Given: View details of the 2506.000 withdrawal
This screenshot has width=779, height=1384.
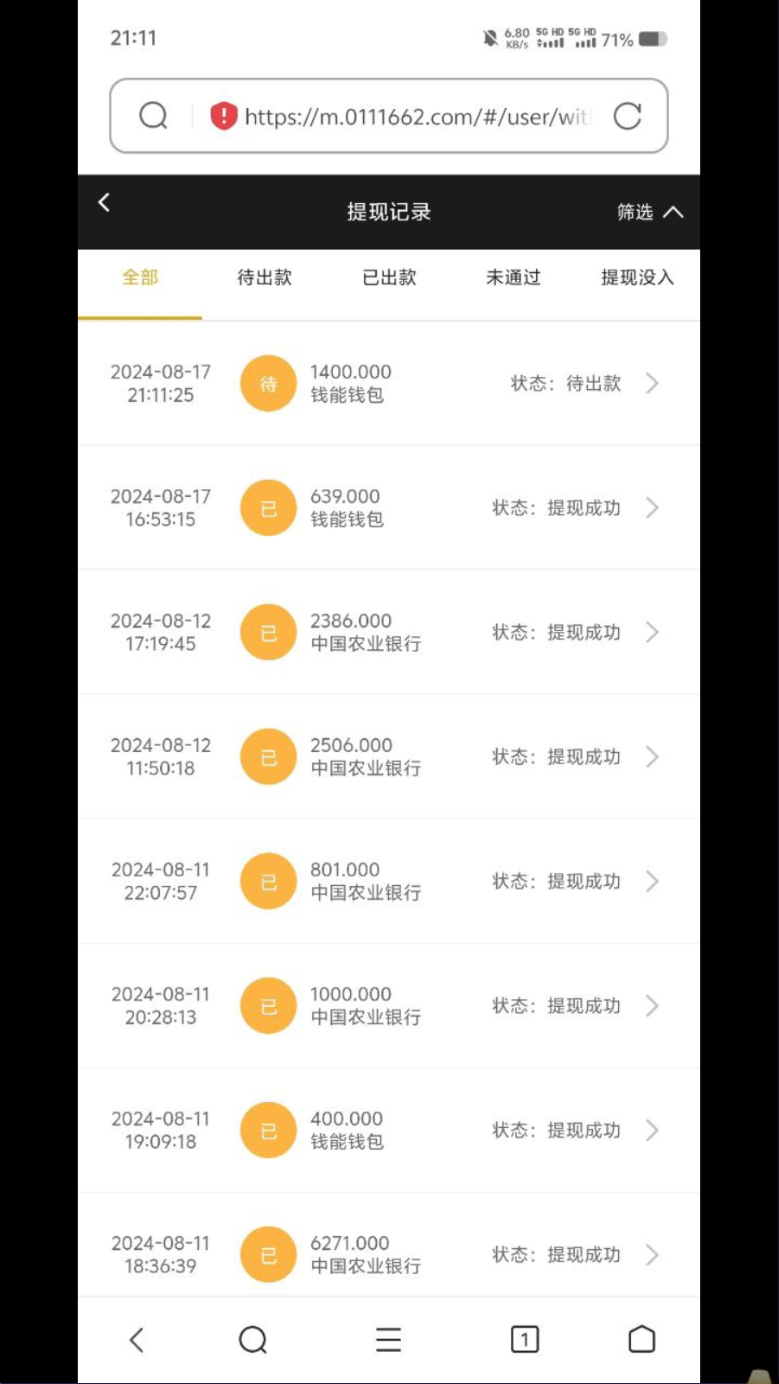Looking at the screenshot, I should pos(389,757).
